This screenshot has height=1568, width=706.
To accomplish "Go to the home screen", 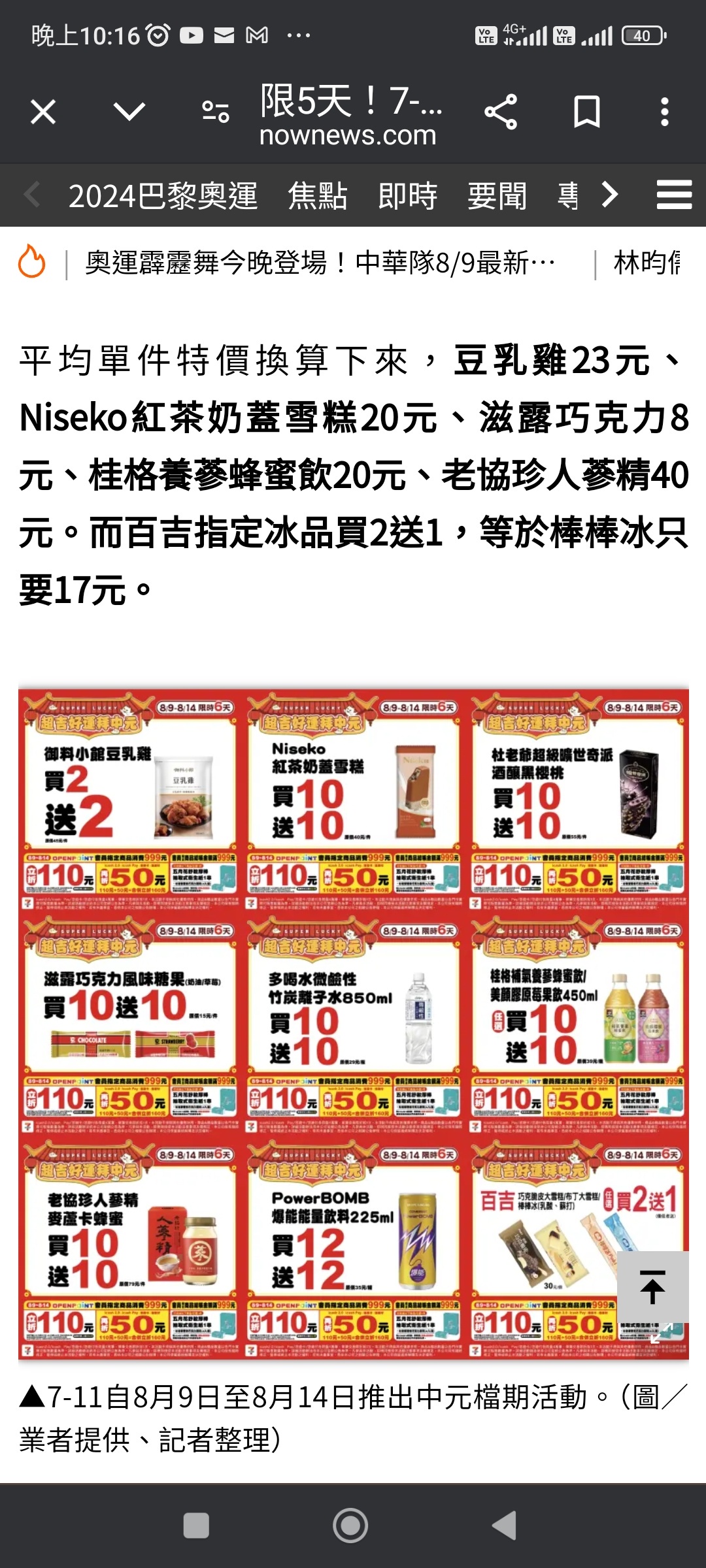I will coord(350,1526).
